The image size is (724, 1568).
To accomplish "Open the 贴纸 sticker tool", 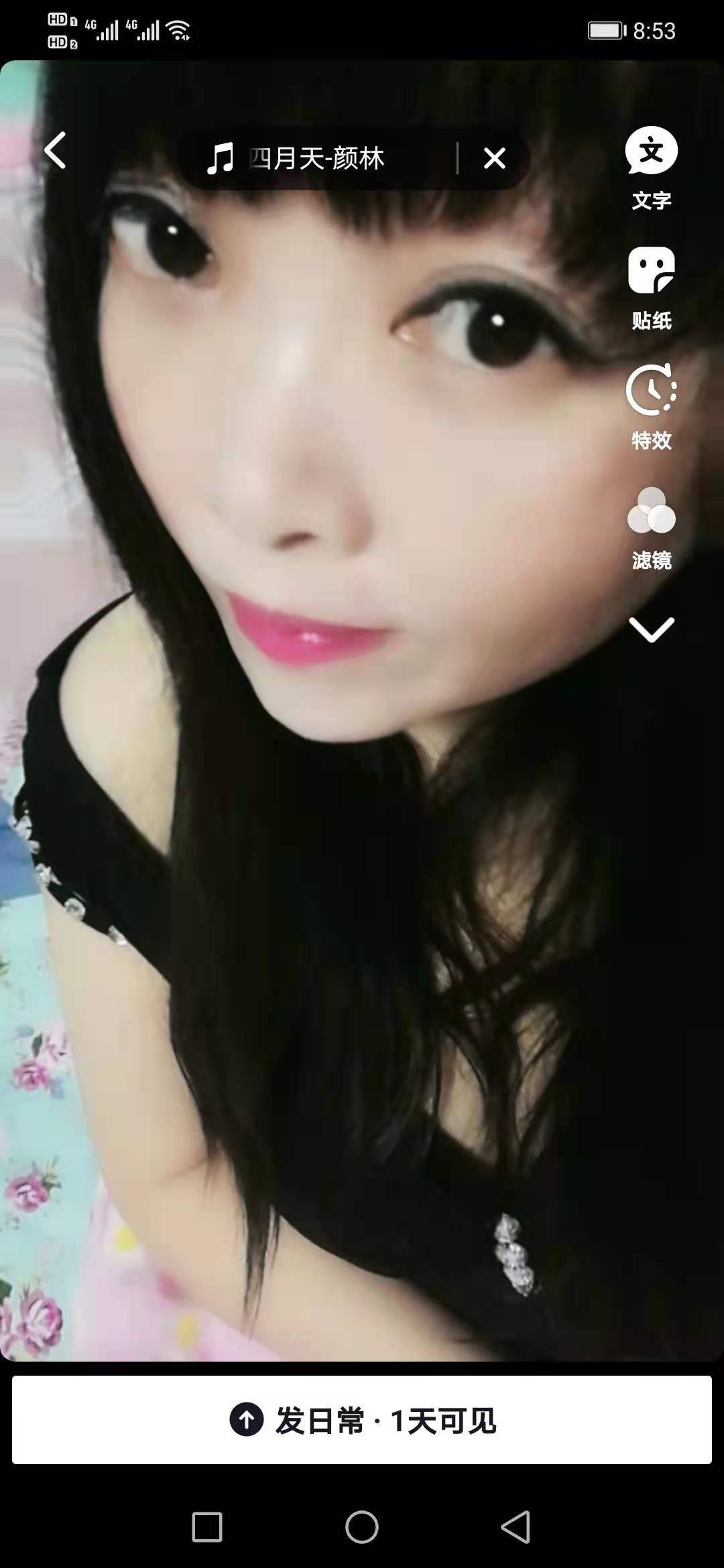I will (x=651, y=287).
